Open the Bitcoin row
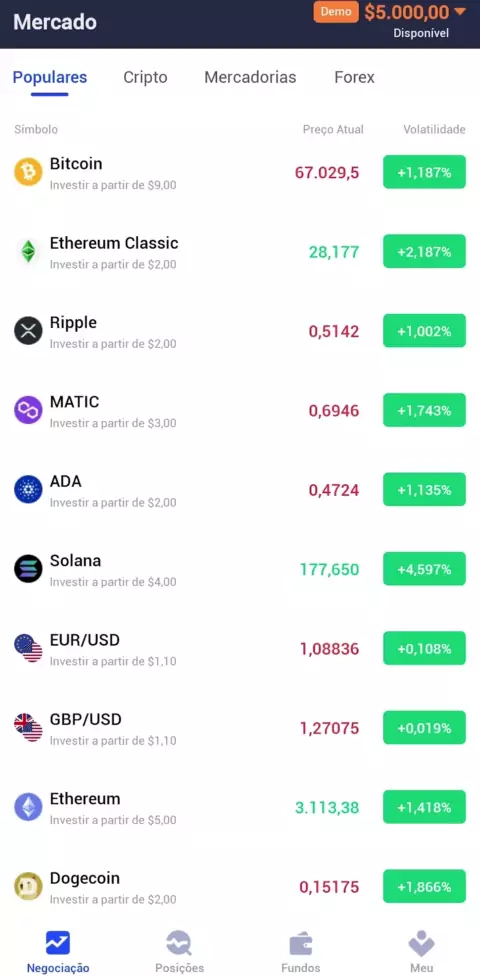This screenshot has height=976, width=480. (240, 172)
